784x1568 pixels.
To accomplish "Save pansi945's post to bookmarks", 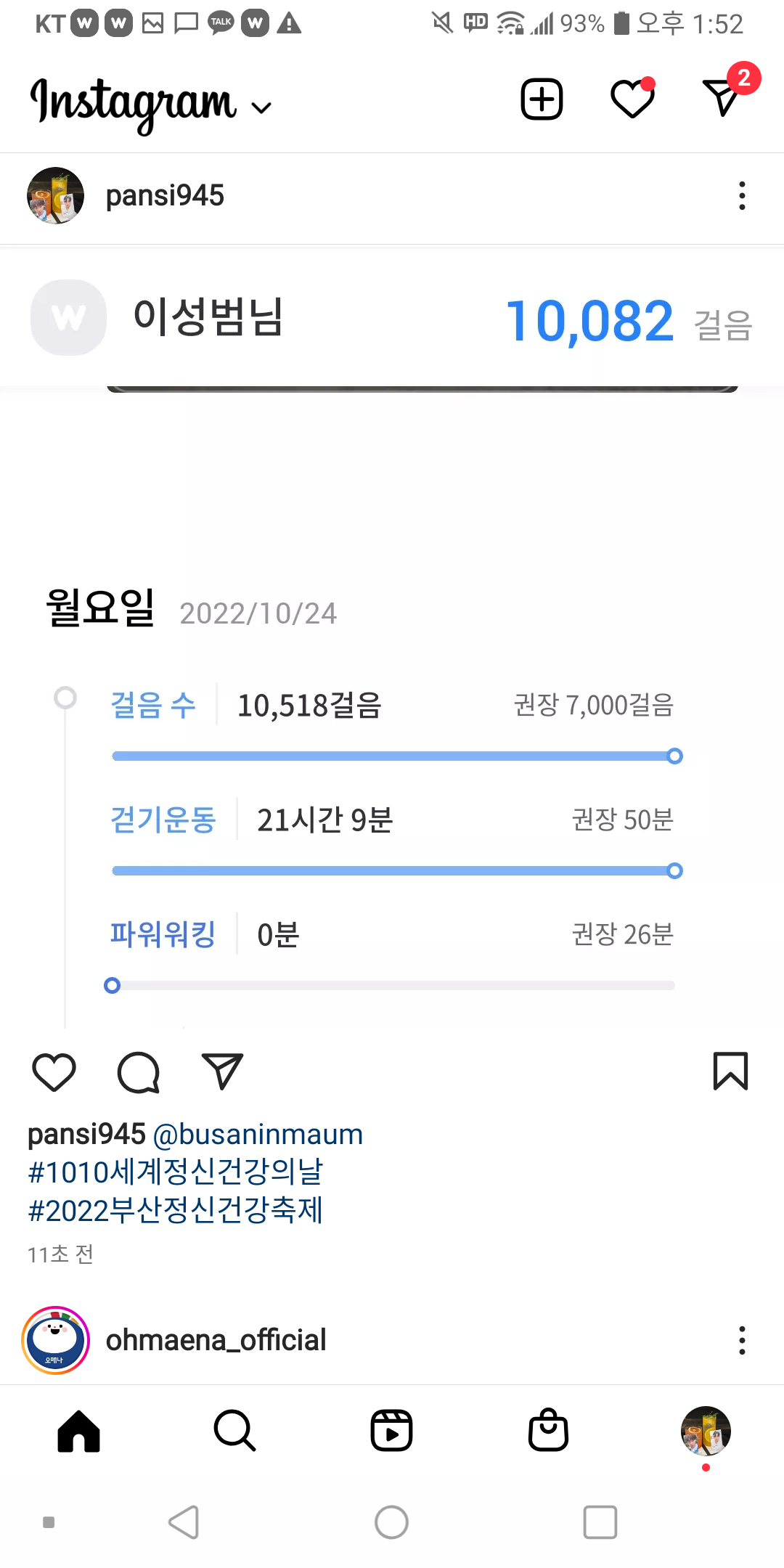I will tap(730, 1071).
